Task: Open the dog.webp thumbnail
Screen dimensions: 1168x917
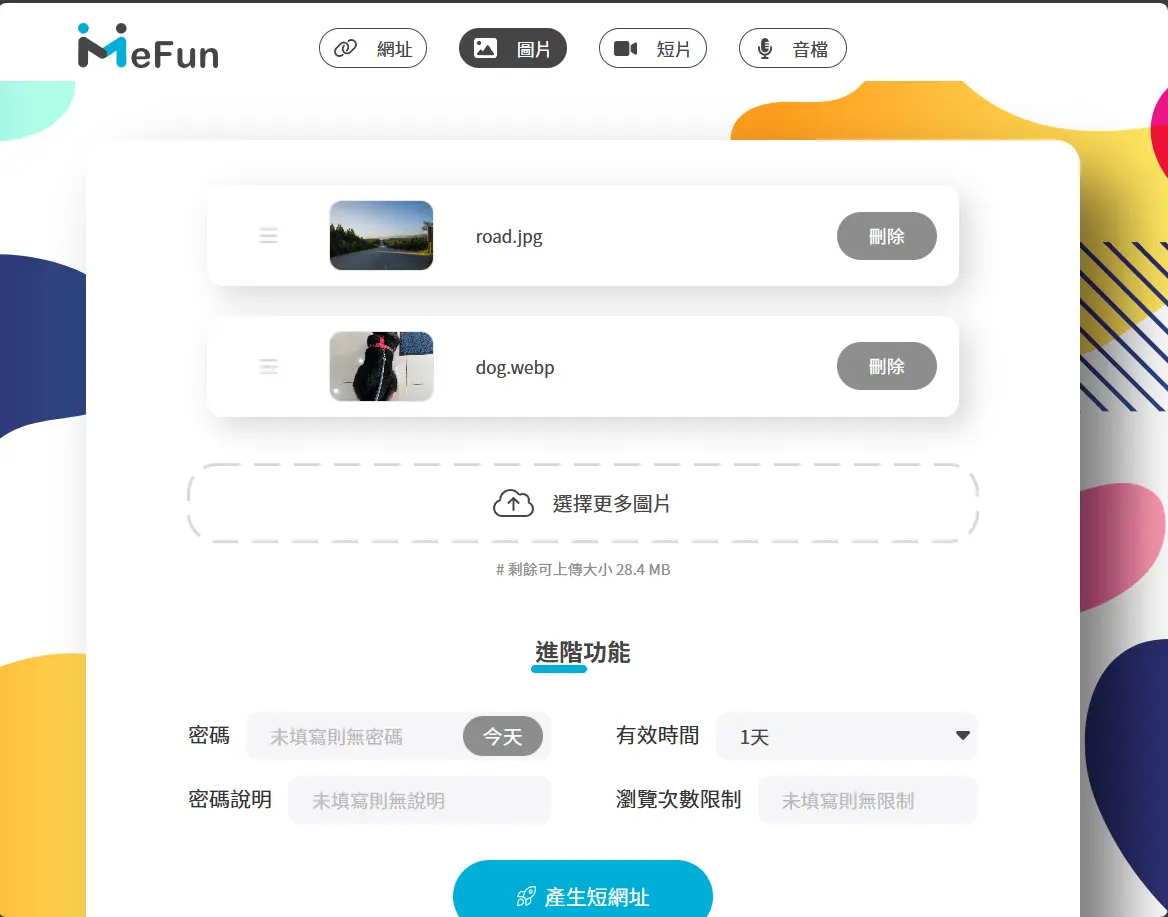Action: coord(381,366)
